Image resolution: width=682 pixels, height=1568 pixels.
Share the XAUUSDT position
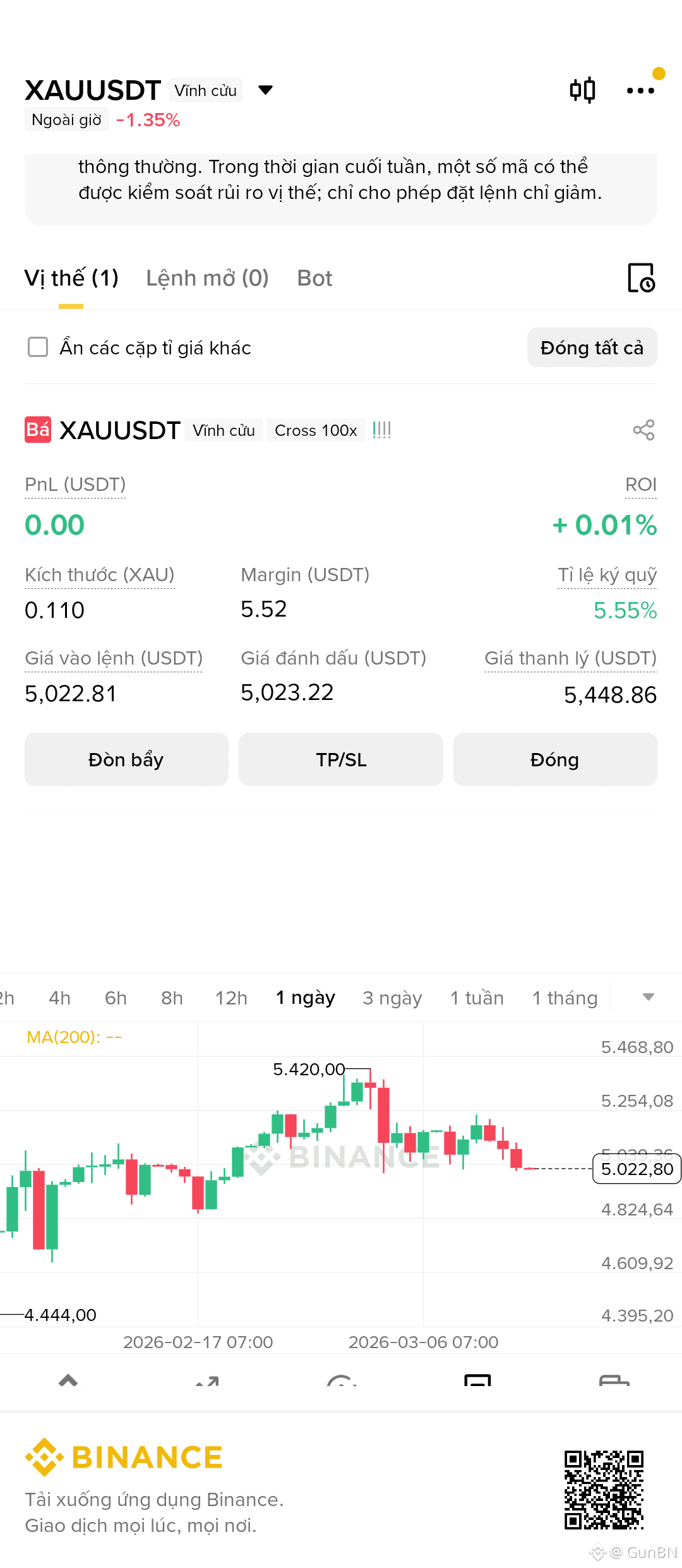(643, 430)
